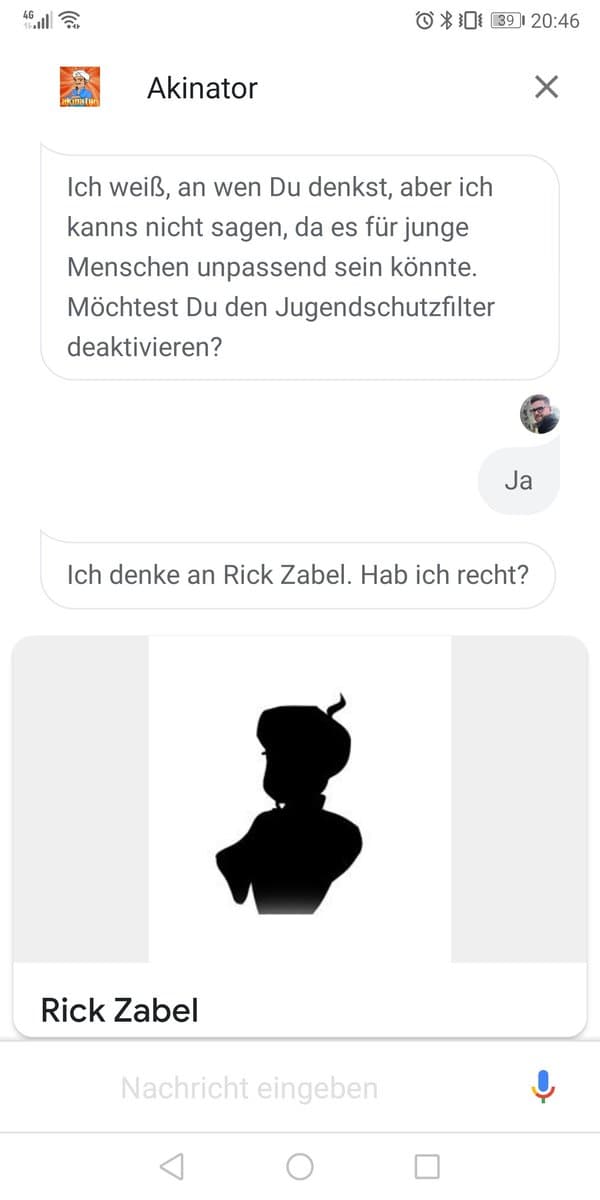Go back using the system back button

coord(172,1166)
